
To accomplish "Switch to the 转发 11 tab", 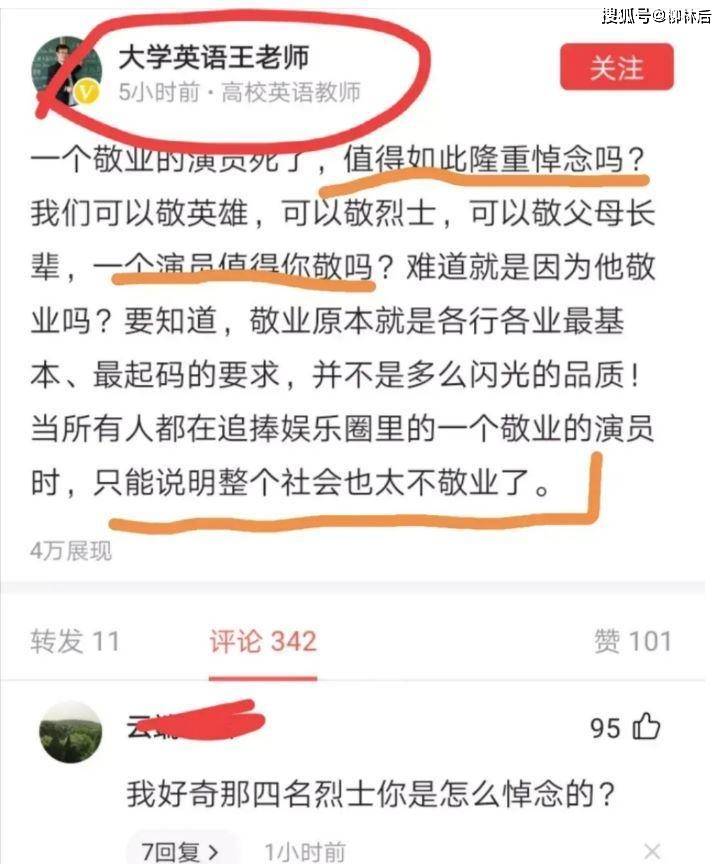I will coord(75,641).
